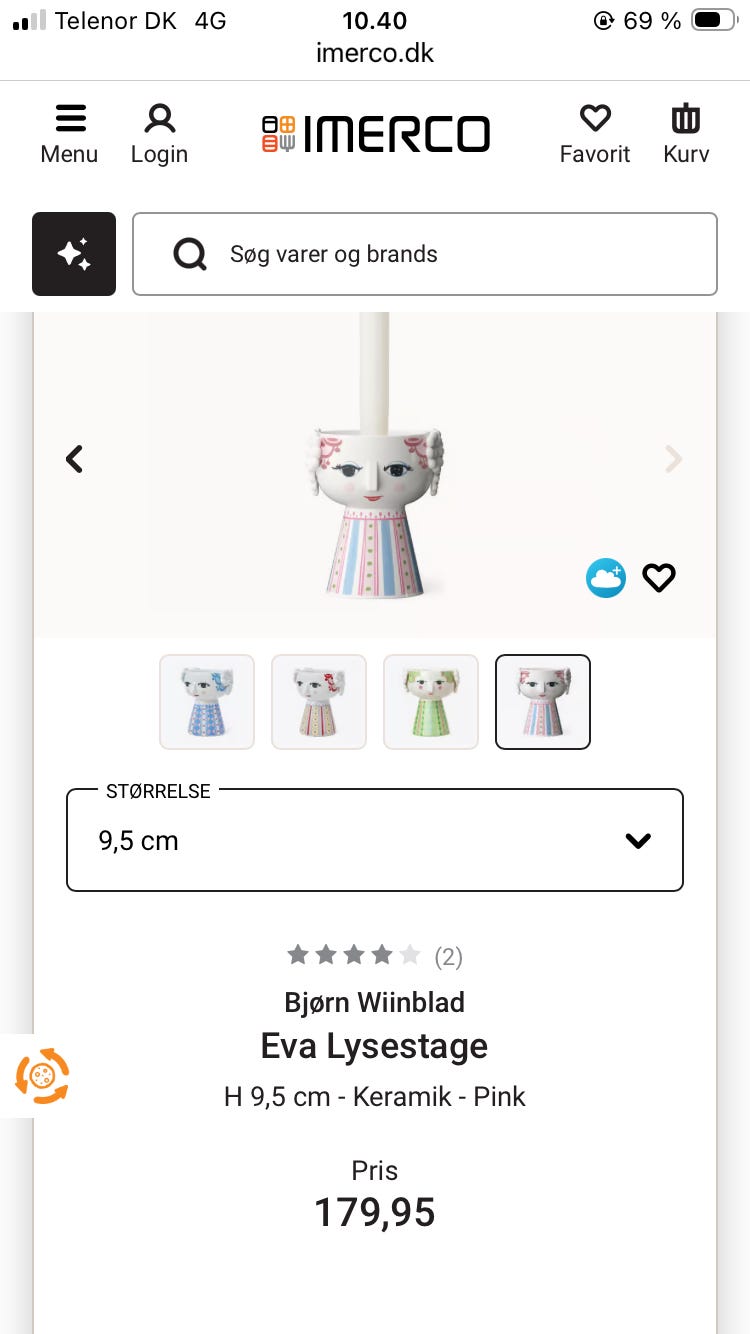
Task: Tap the Imerco logo to go home
Action: tap(376, 134)
